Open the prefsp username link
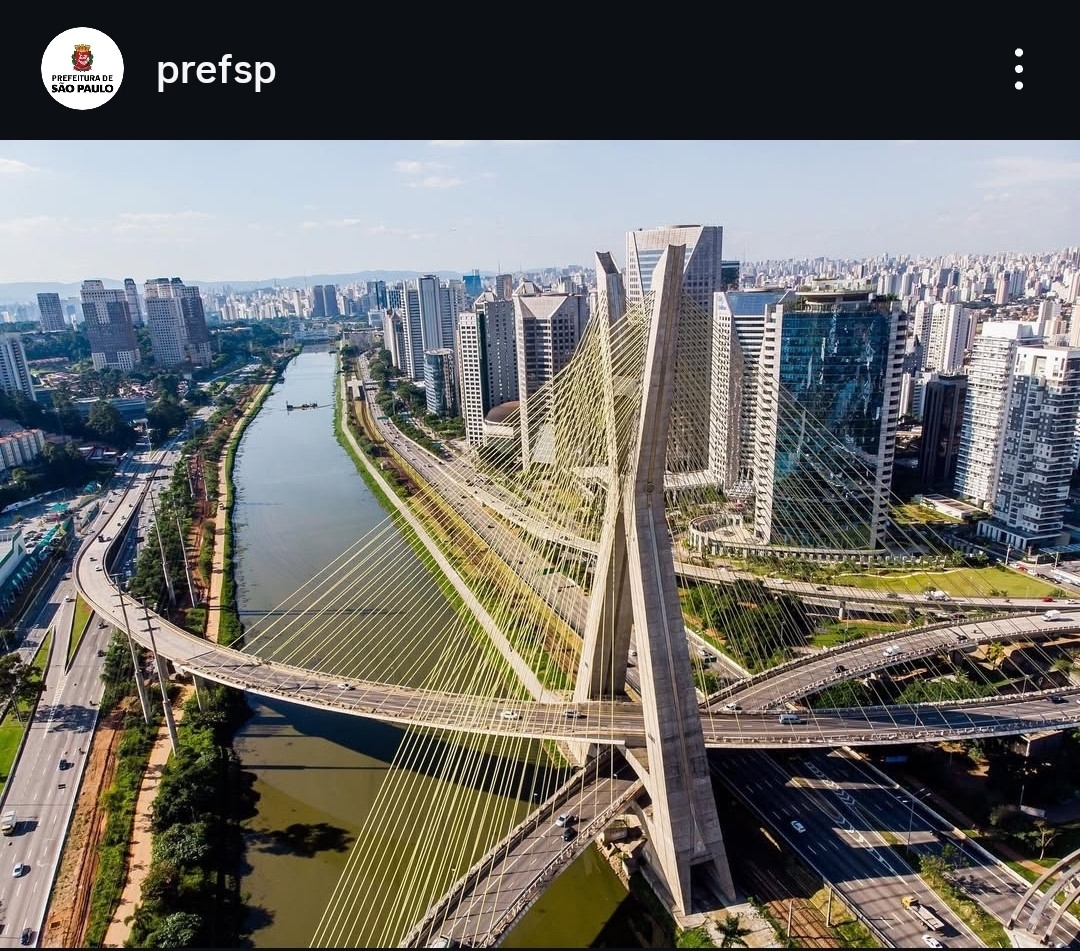The width and height of the screenshot is (1080, 951). (216, 71)
